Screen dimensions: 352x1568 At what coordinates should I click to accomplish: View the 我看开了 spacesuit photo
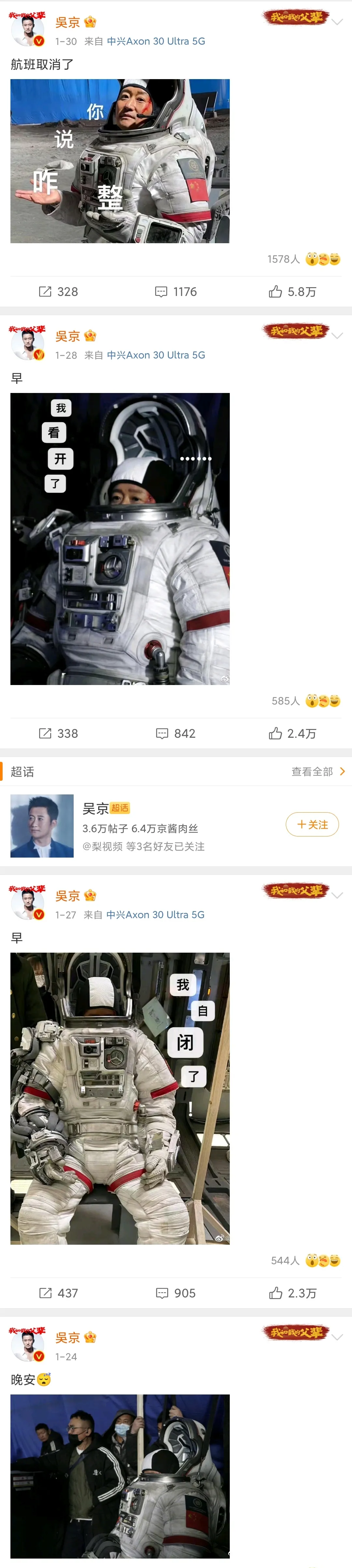[120, 539]
